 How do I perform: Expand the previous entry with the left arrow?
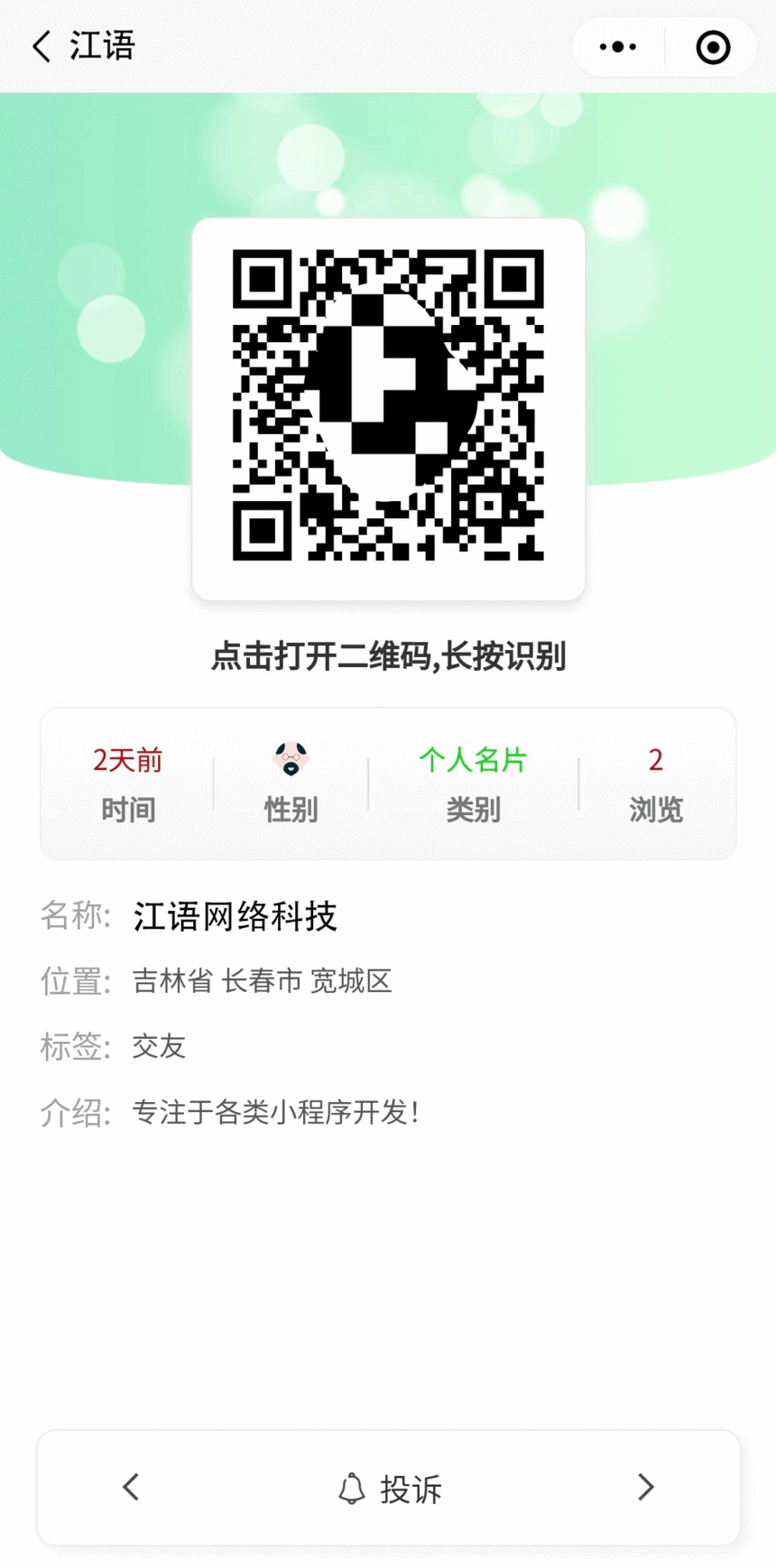point(131,1488)
